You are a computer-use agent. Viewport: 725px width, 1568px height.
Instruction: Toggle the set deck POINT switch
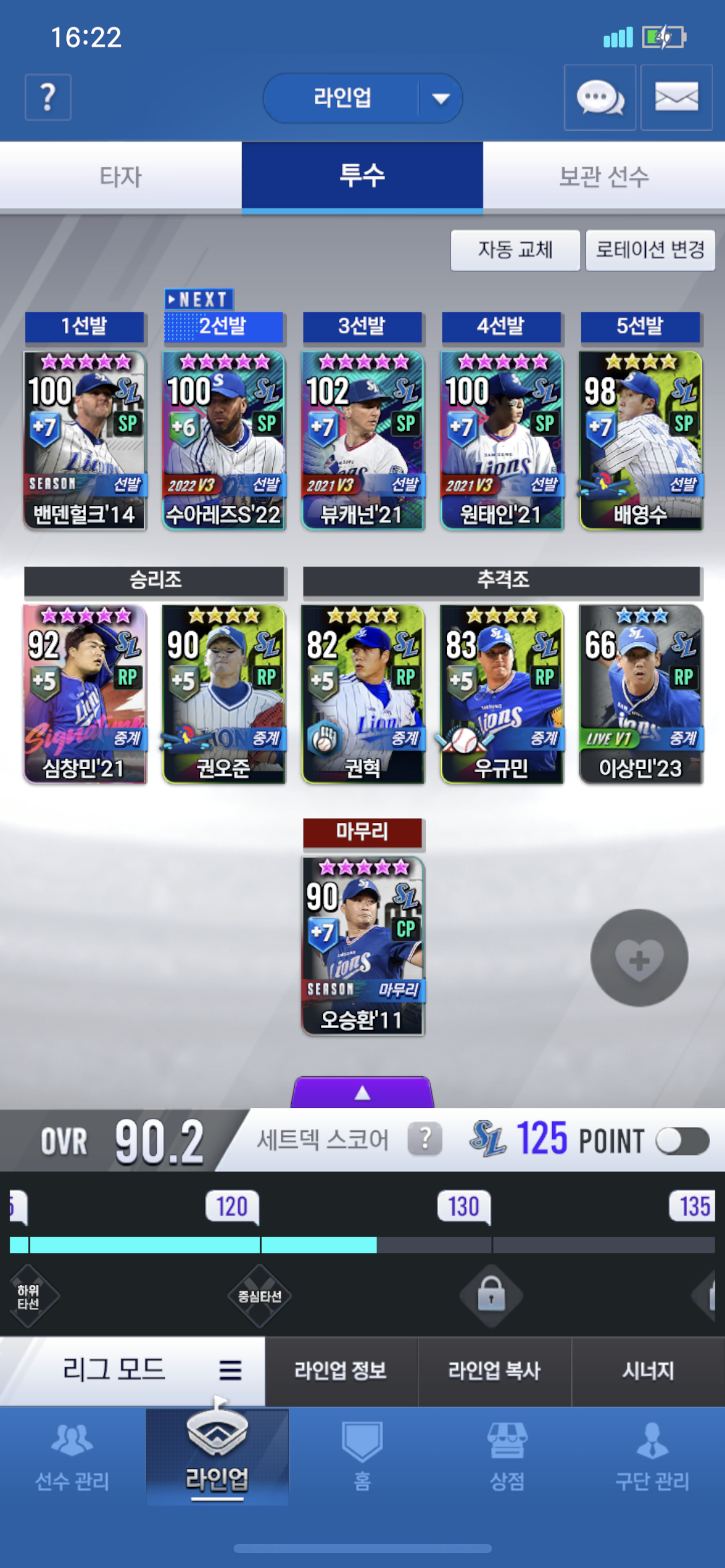pos(682,1141)
